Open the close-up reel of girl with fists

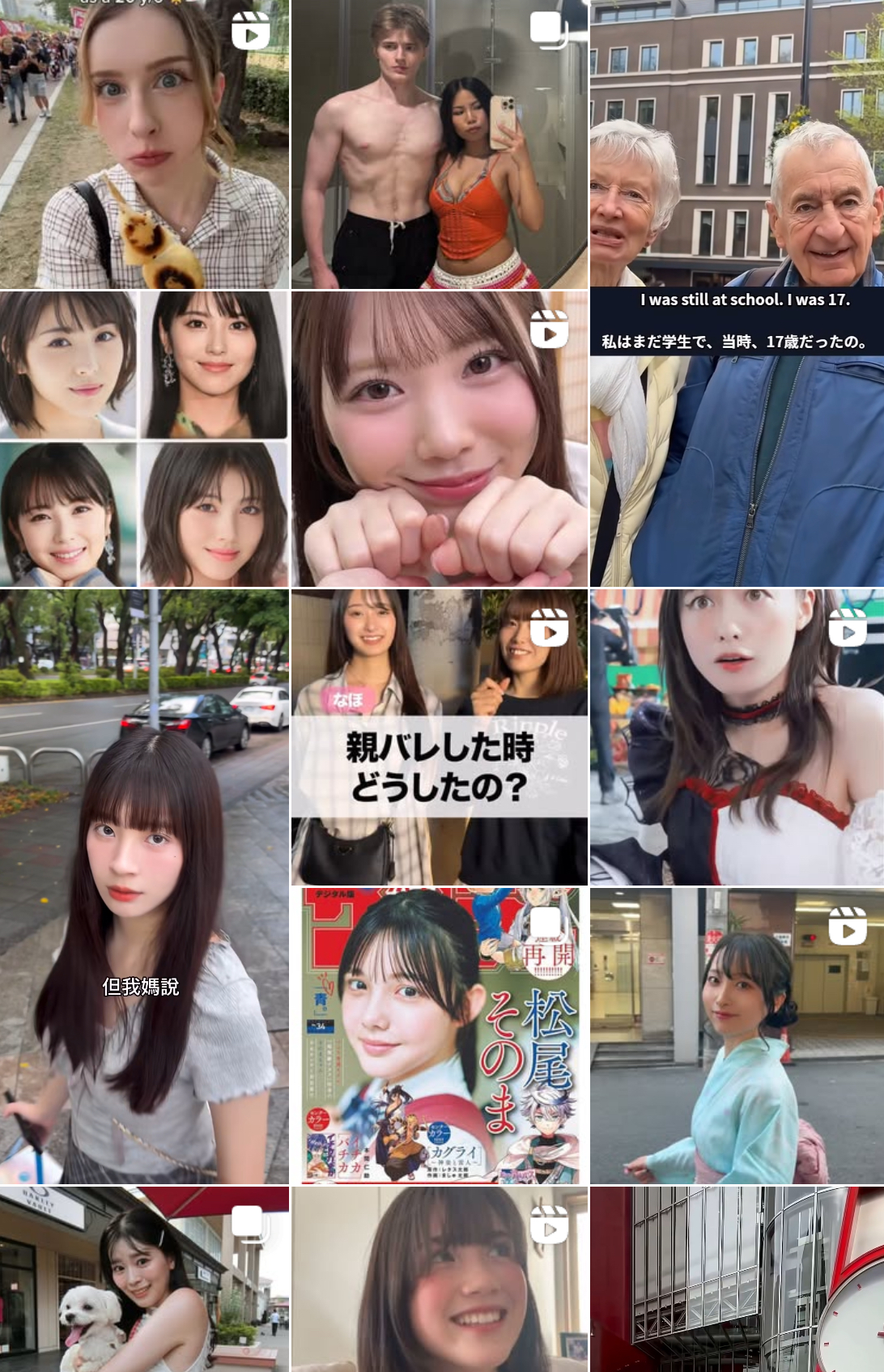click(x=439, y=438)
